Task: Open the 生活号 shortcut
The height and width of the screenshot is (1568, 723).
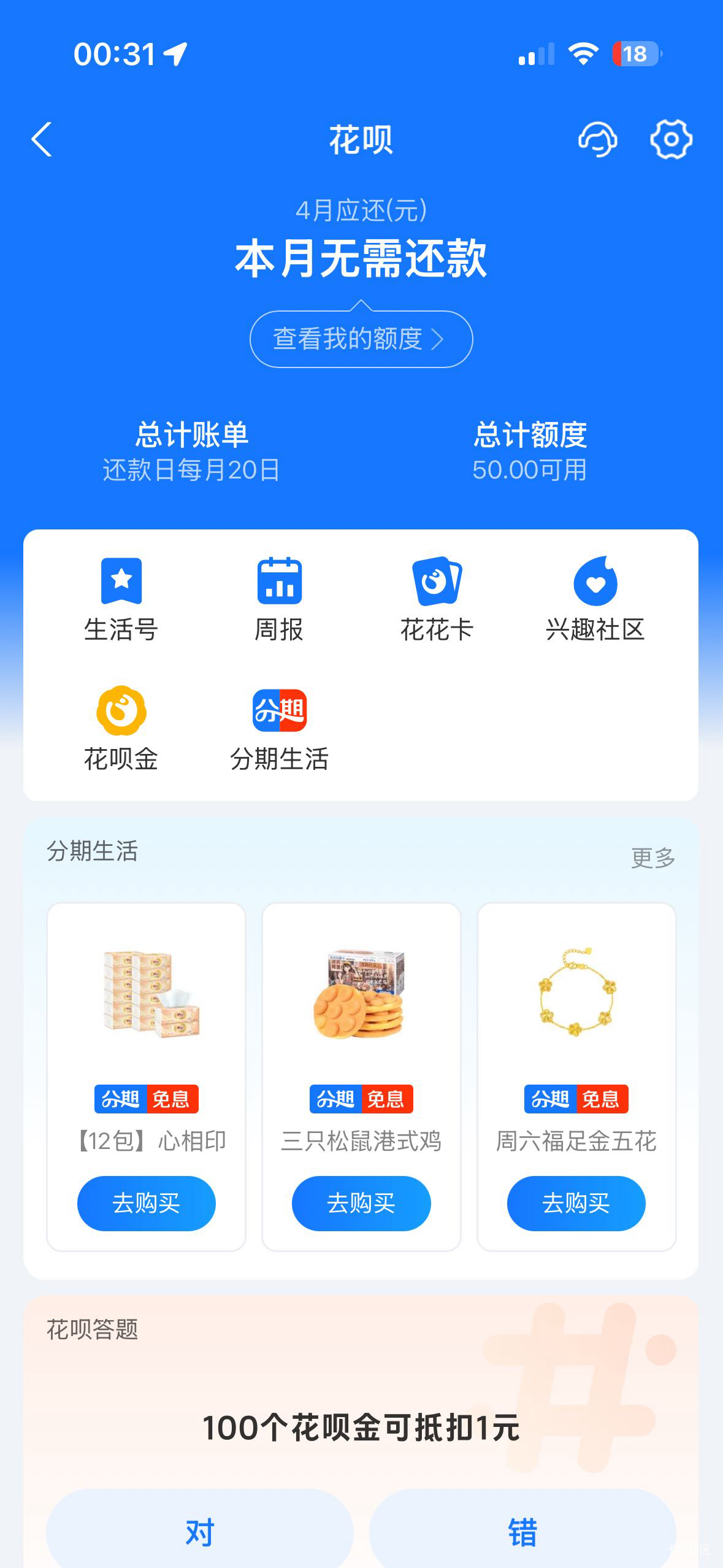Action: tap(121, 598)
